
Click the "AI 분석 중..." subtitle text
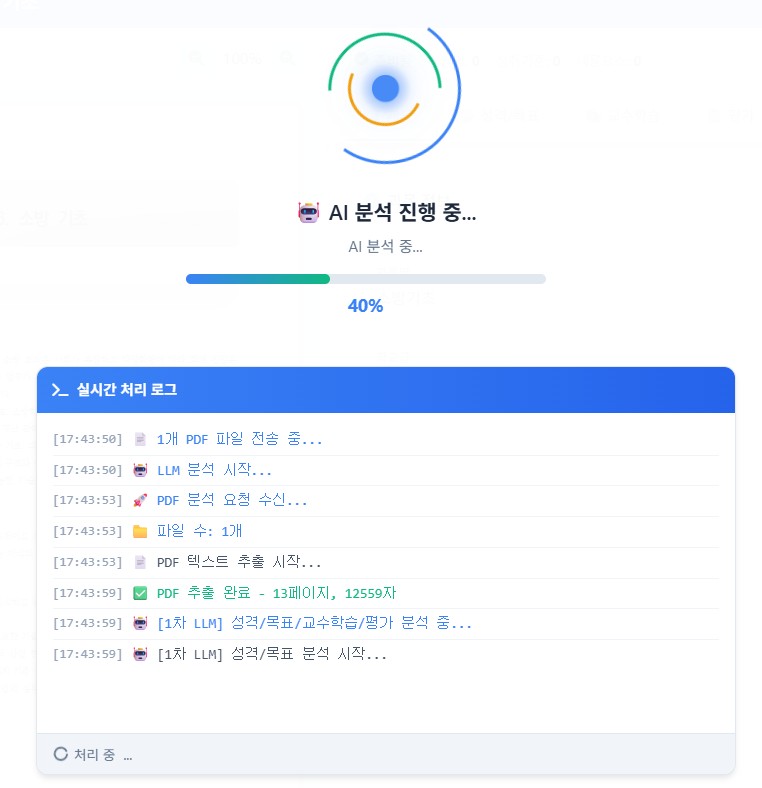pyautogui.click(x=385, y=245)
